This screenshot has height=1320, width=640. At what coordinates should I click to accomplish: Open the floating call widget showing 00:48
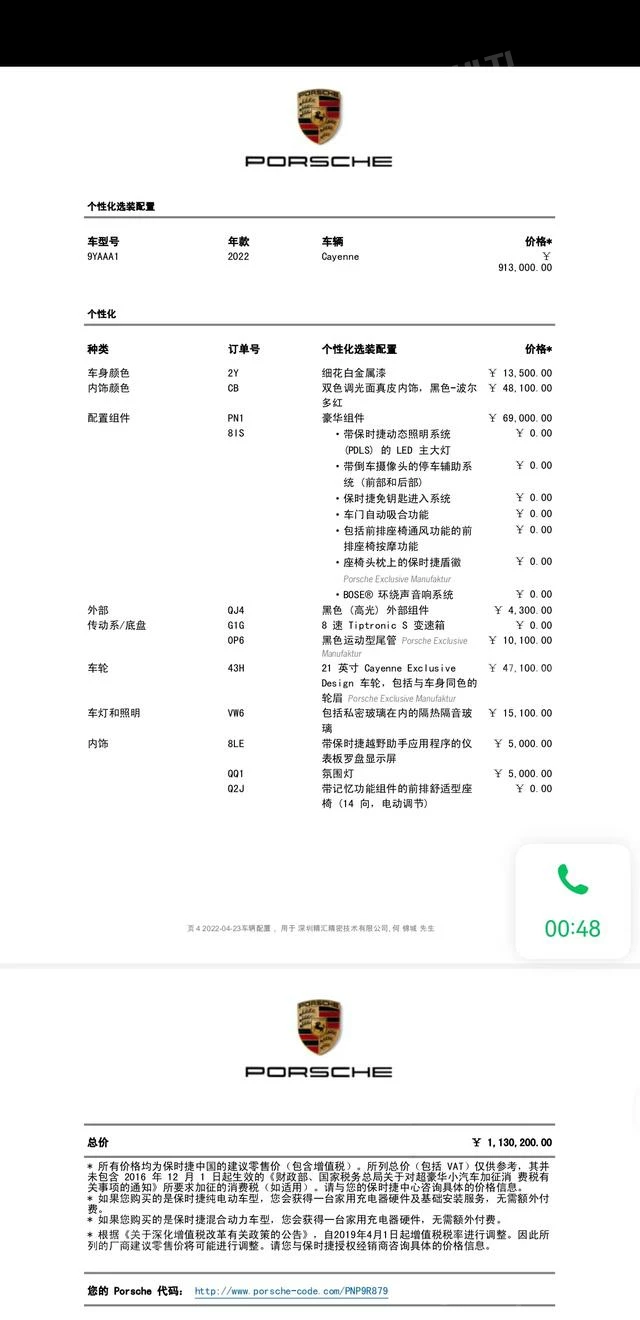pyautogui.click(x=573, y=902)
